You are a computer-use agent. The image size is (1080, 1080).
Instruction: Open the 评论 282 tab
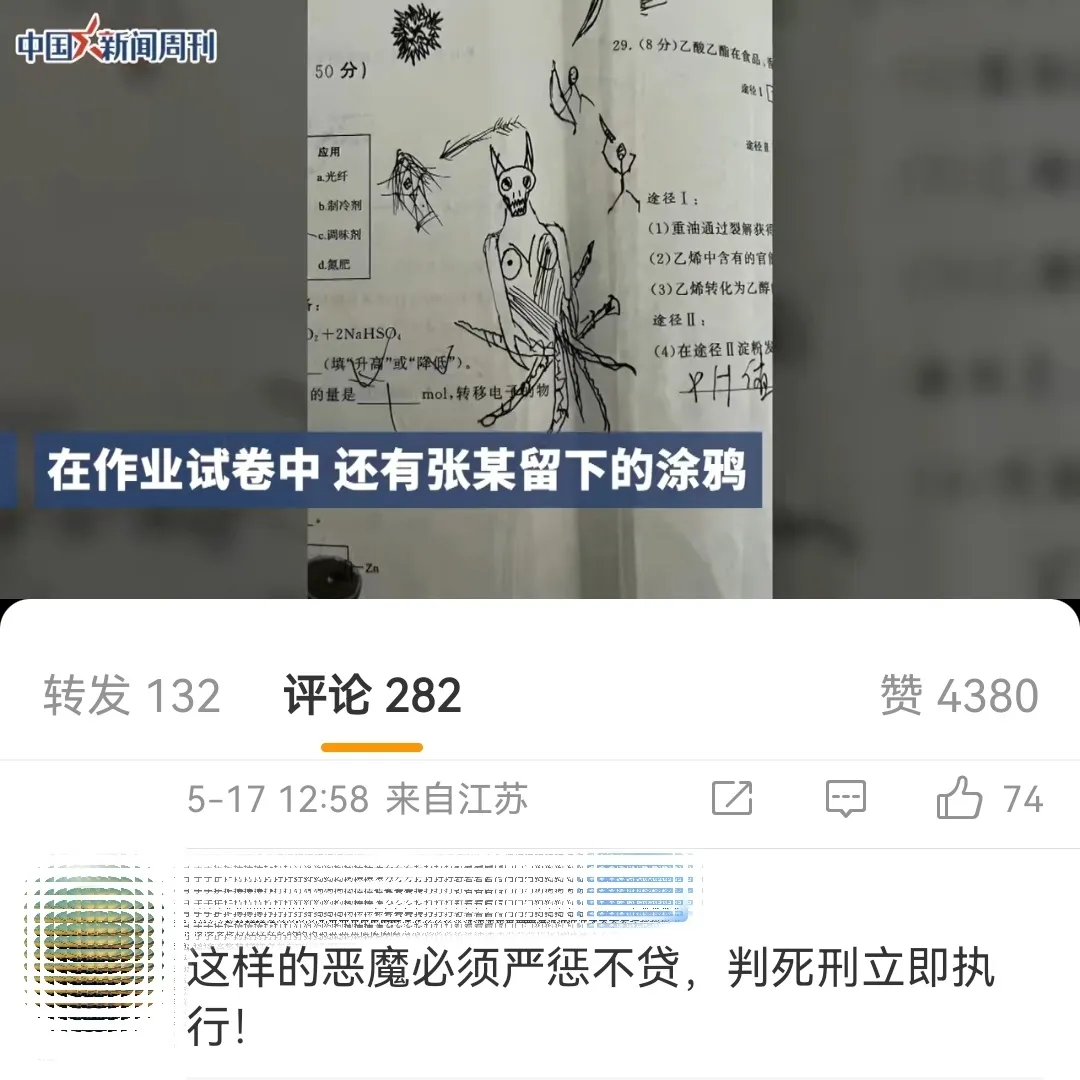tap(372, 696)
